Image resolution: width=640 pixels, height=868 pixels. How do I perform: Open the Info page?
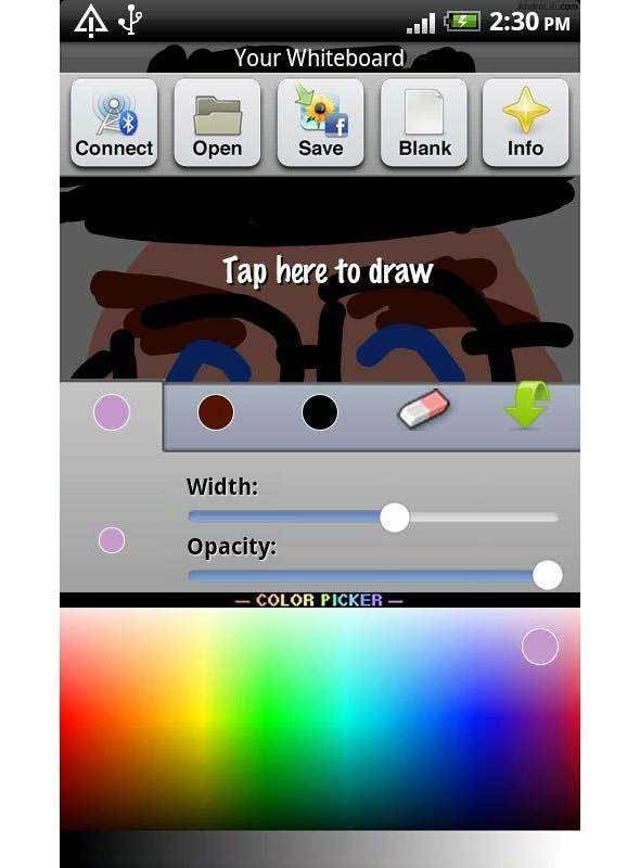[525, 122]
